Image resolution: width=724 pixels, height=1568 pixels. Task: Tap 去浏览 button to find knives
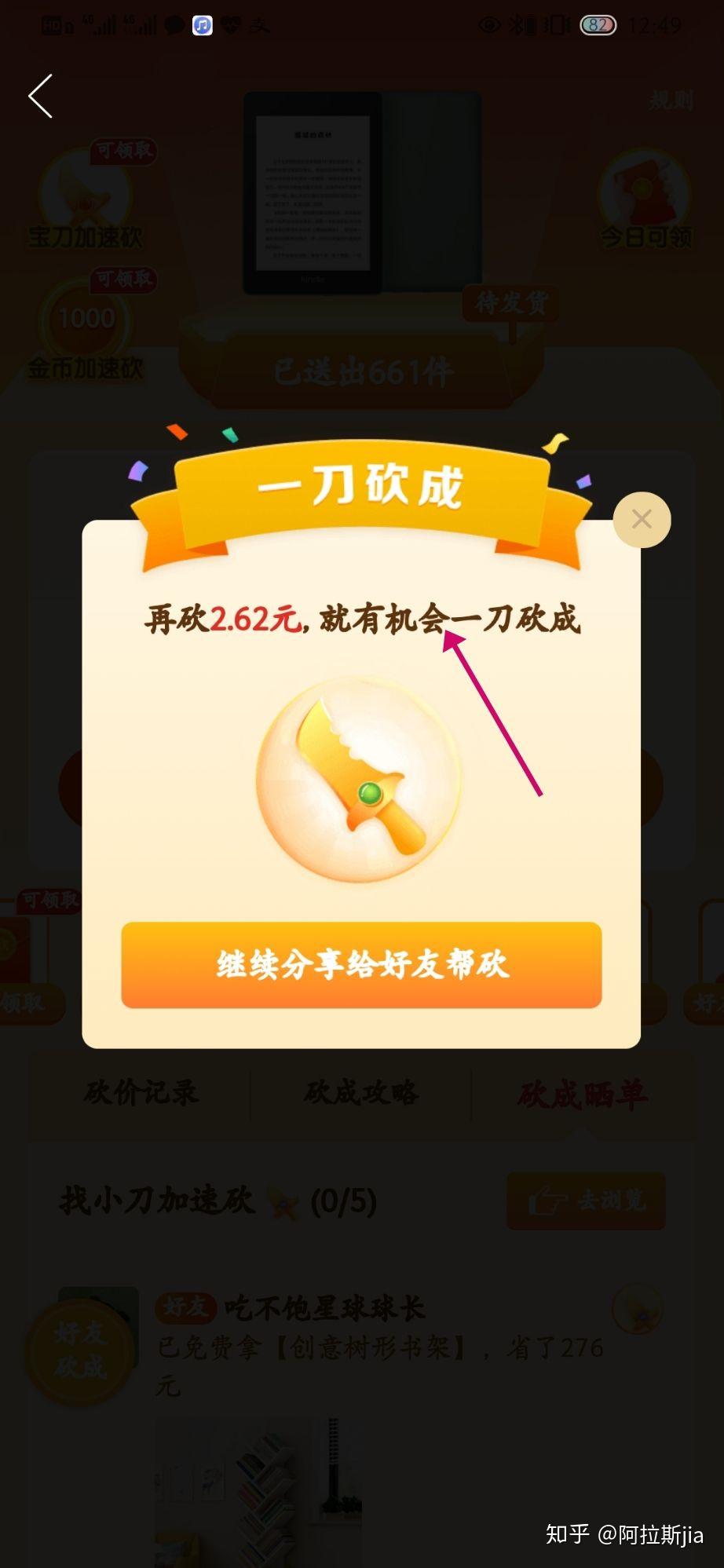click(586, 1201)
